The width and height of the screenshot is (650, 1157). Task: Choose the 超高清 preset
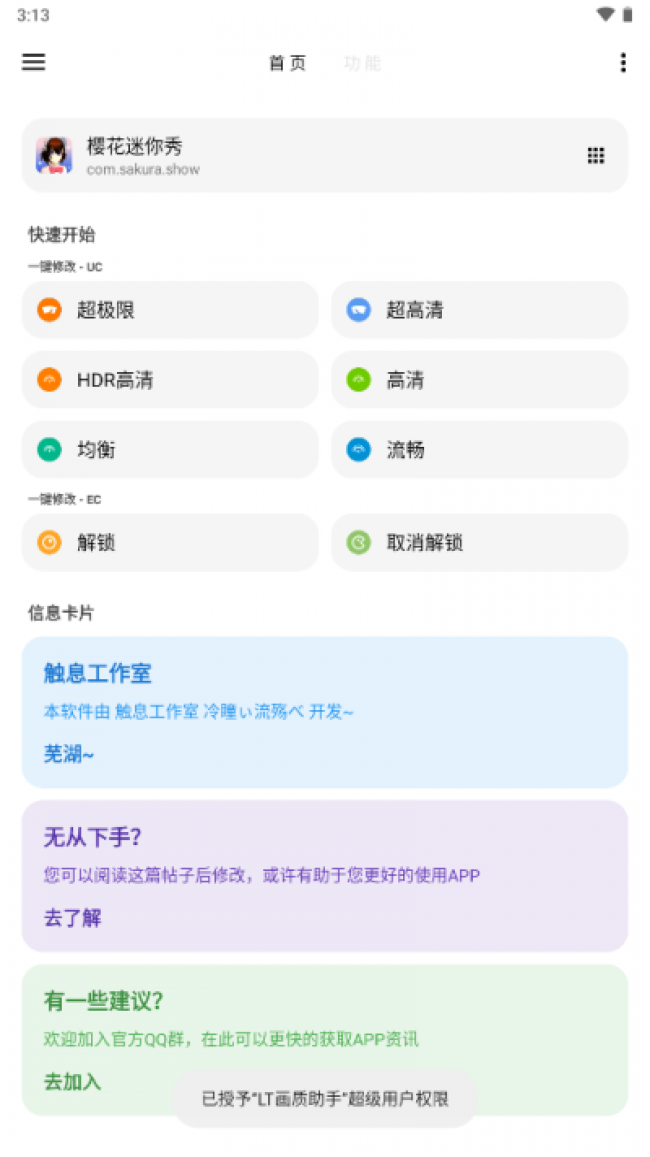pyautogui.click(x=479, y=310)
